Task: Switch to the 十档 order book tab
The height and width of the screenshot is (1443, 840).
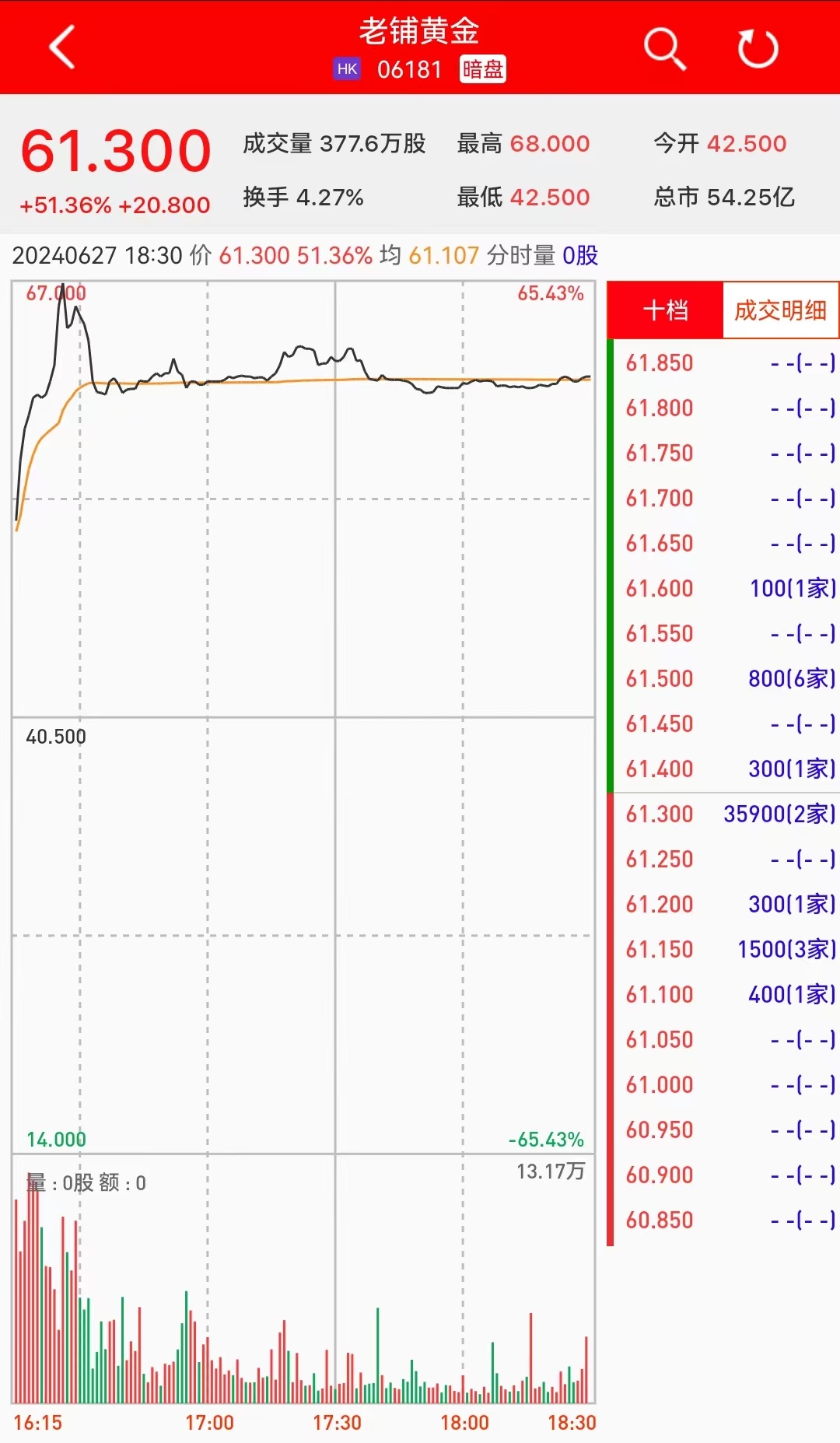Action: pos(666,310)
